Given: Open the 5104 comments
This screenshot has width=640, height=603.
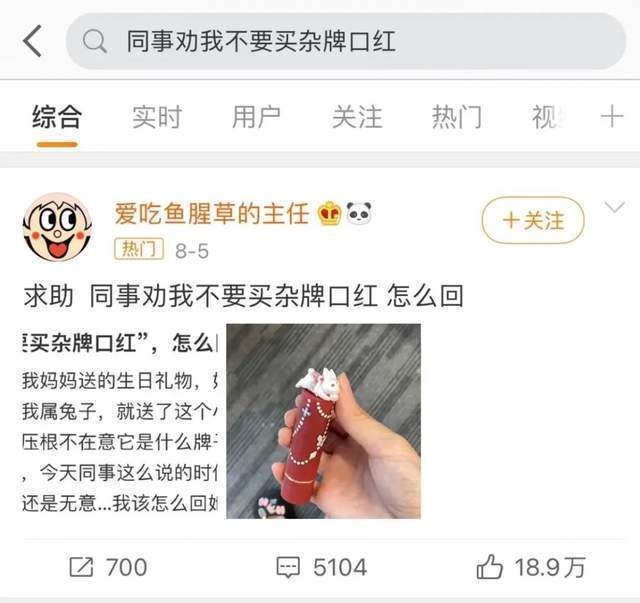Looking at the screenshot, I should [x=322, y=567].
